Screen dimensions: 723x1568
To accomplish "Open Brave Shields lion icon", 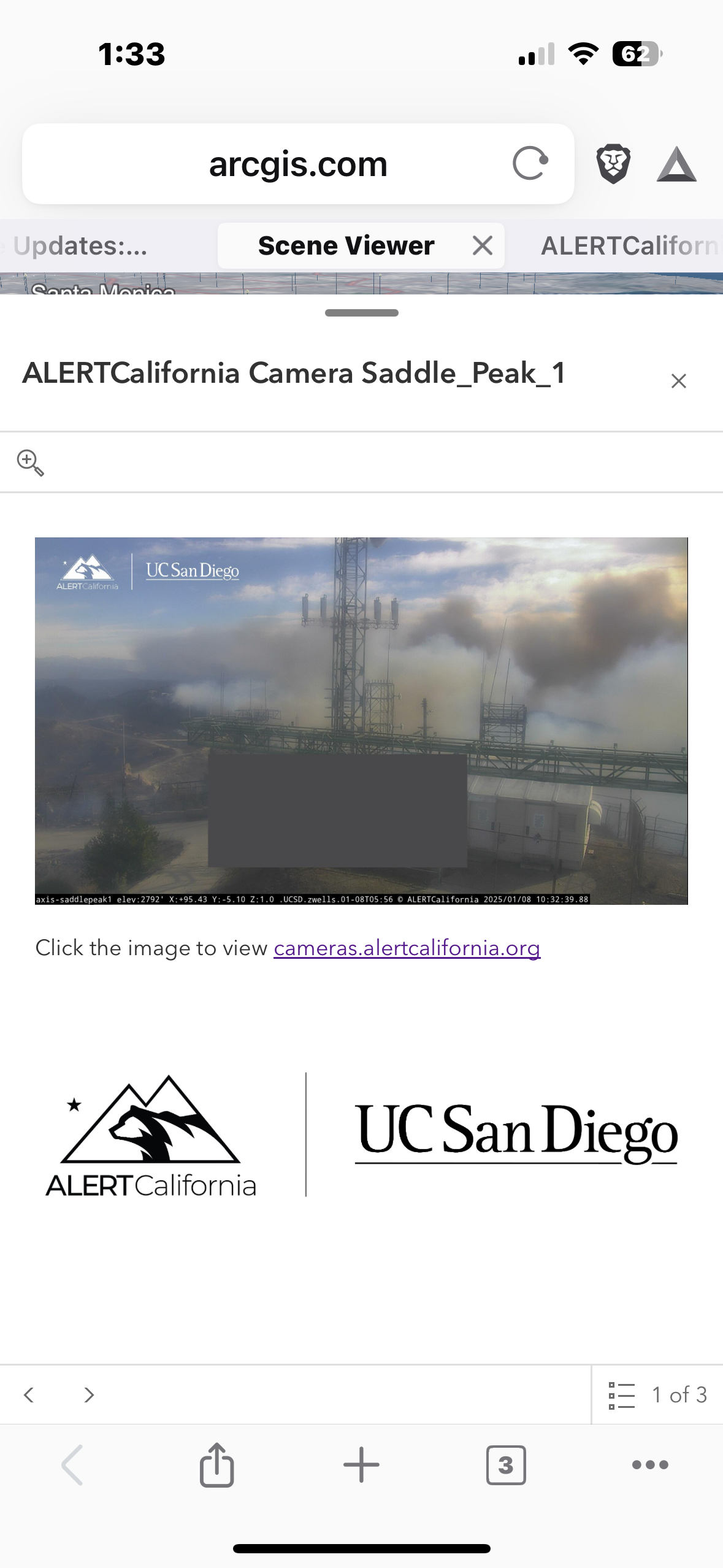I will [613, 164].
